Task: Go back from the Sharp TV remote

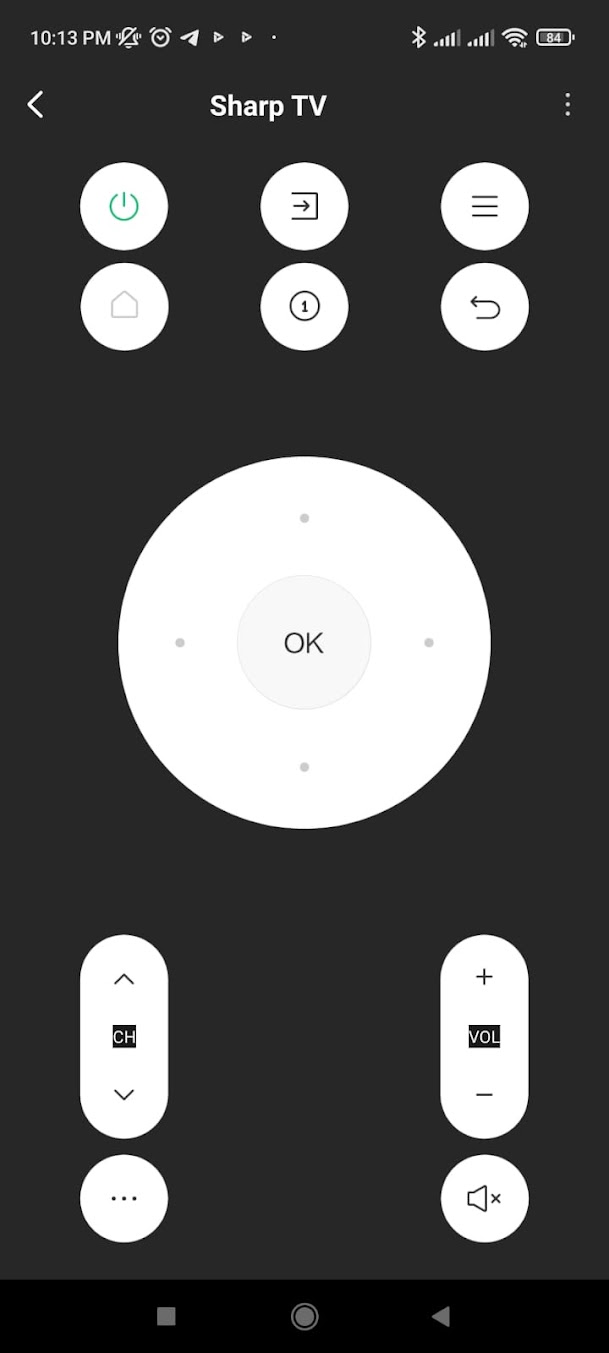Action: tap(36, 104)
